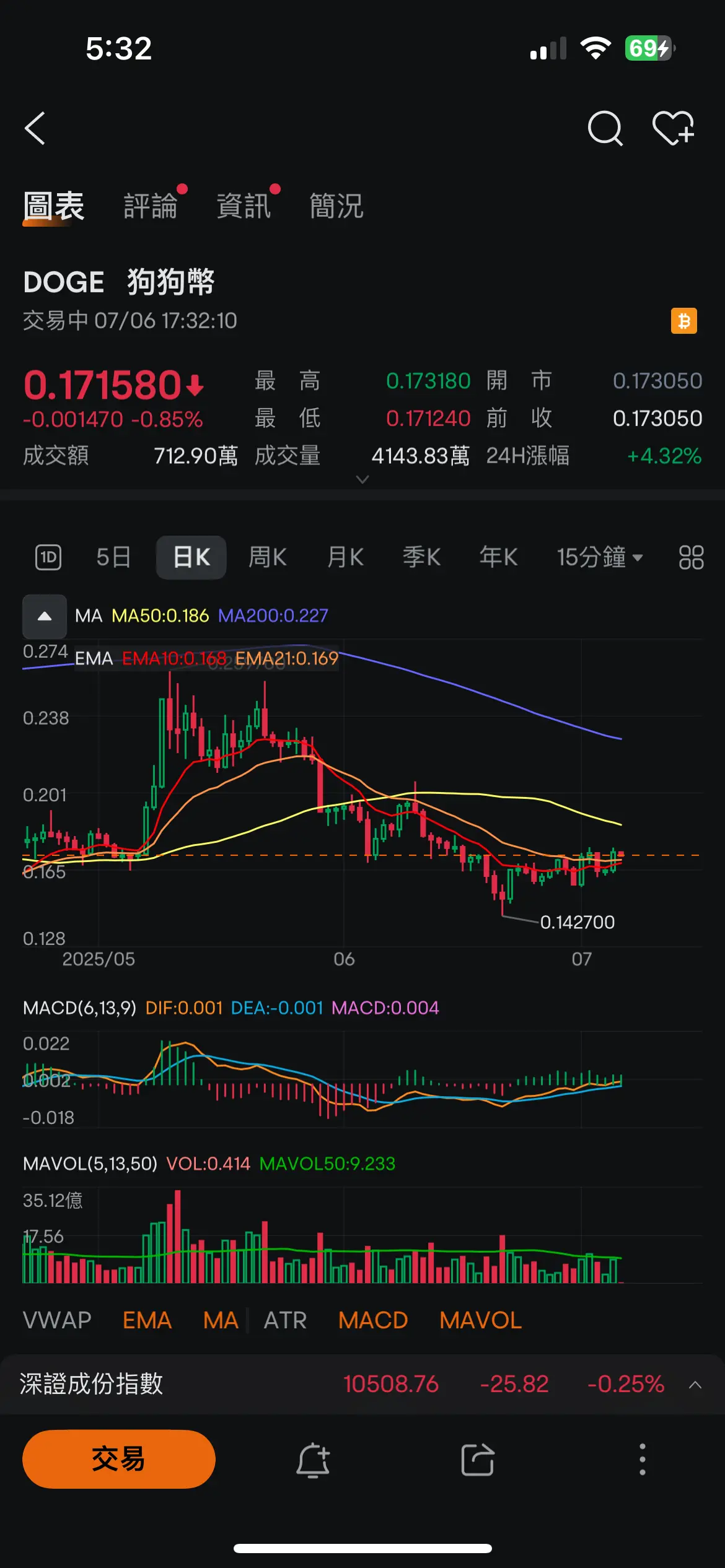Toggle the ATR indicator
The height and width of the screenshot is (1568, 725).
click(285, 1320)
